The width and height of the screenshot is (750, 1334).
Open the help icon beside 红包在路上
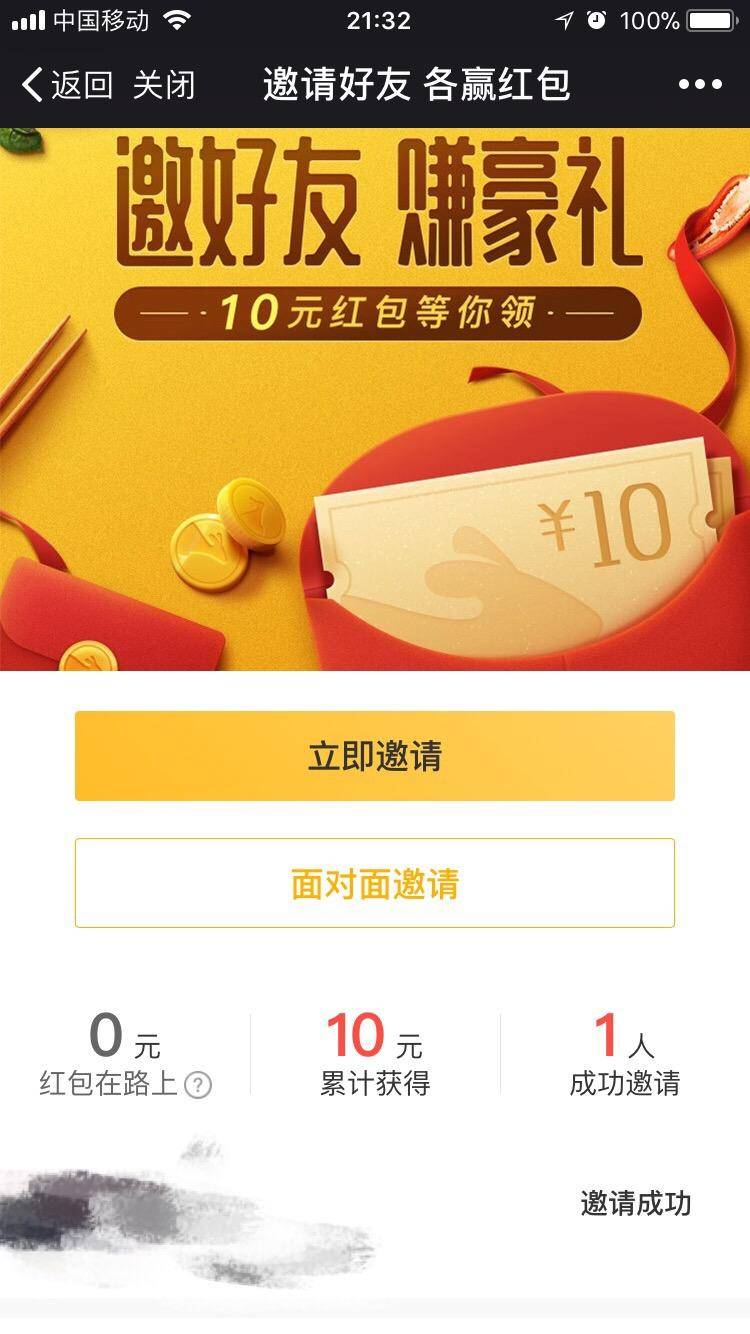coord(198,1085)
